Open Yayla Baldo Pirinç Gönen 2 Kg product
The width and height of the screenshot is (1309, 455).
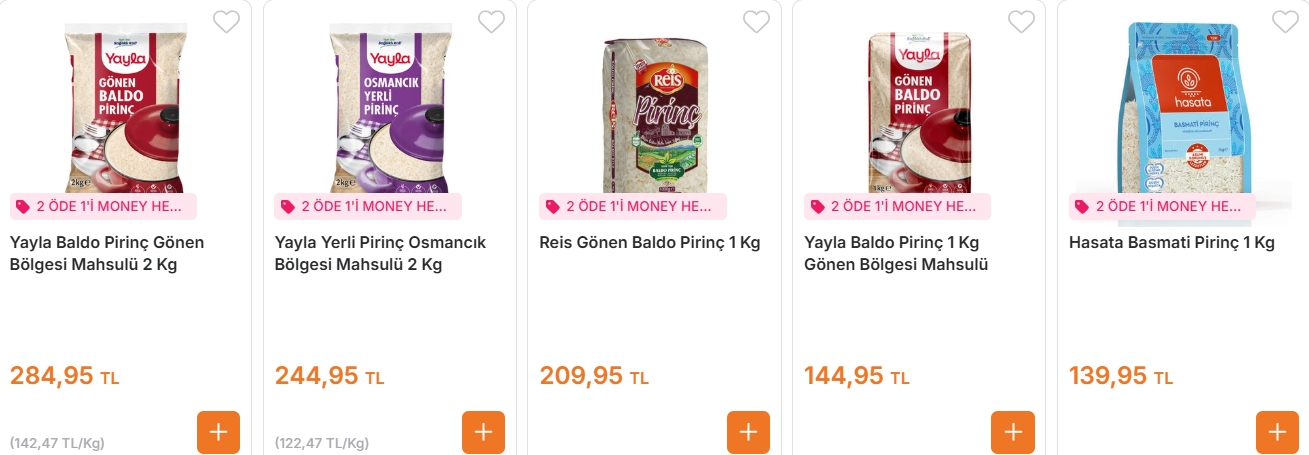(x=107, y=253)
